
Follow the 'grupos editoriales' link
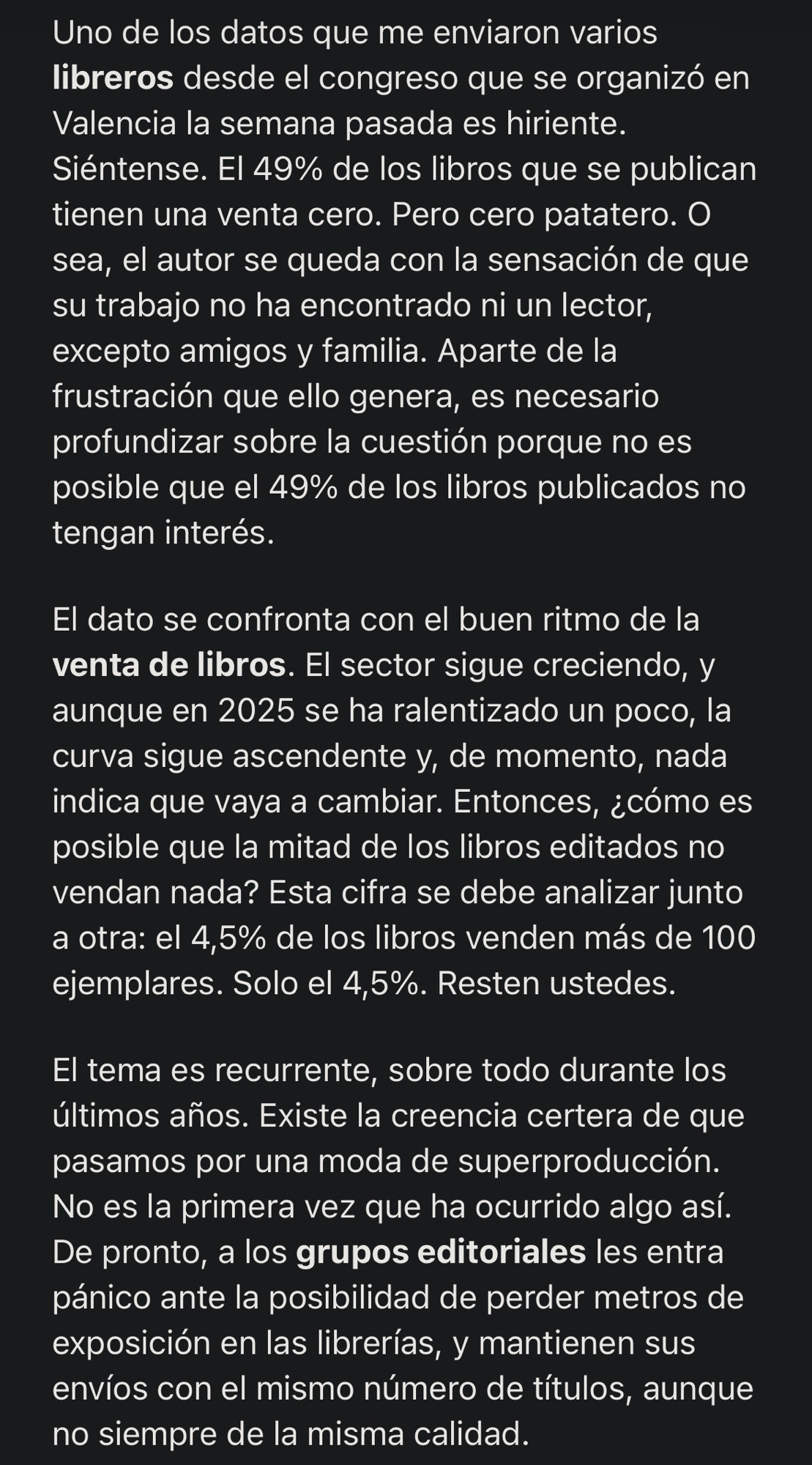coord(441,1252)
